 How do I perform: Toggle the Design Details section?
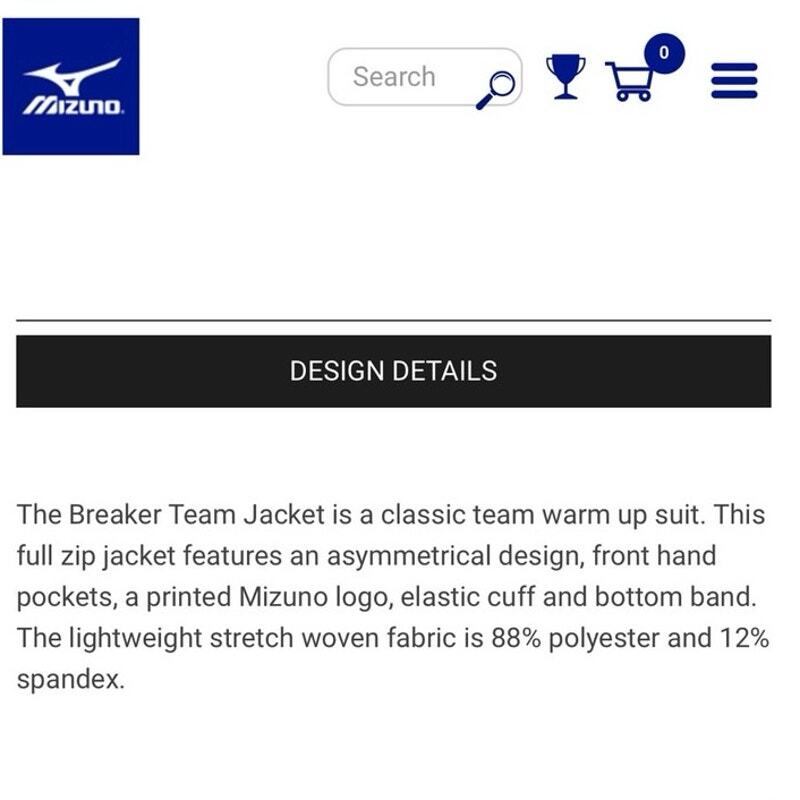tap(393, 371)
